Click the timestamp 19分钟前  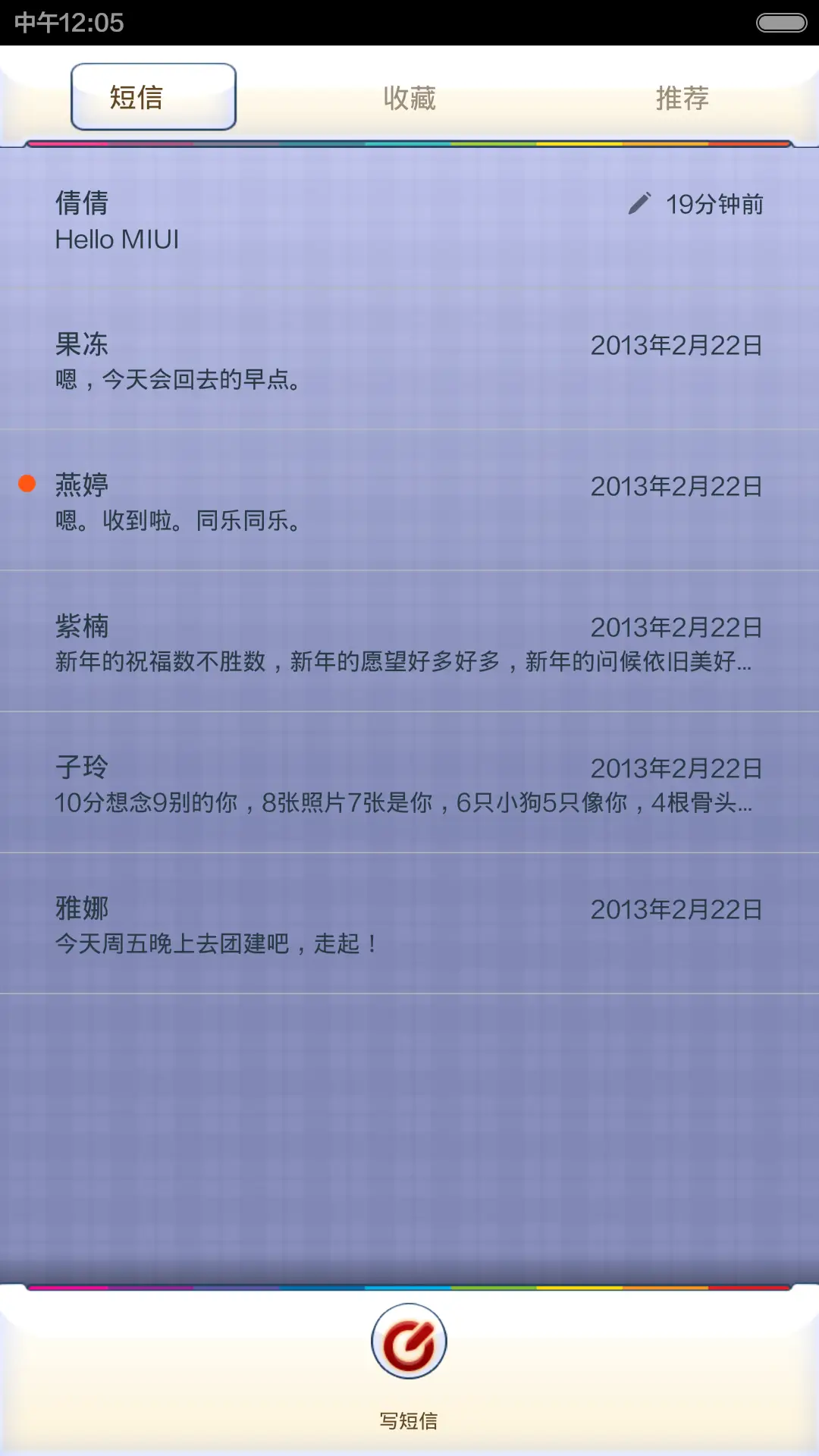tap(717, 202)
